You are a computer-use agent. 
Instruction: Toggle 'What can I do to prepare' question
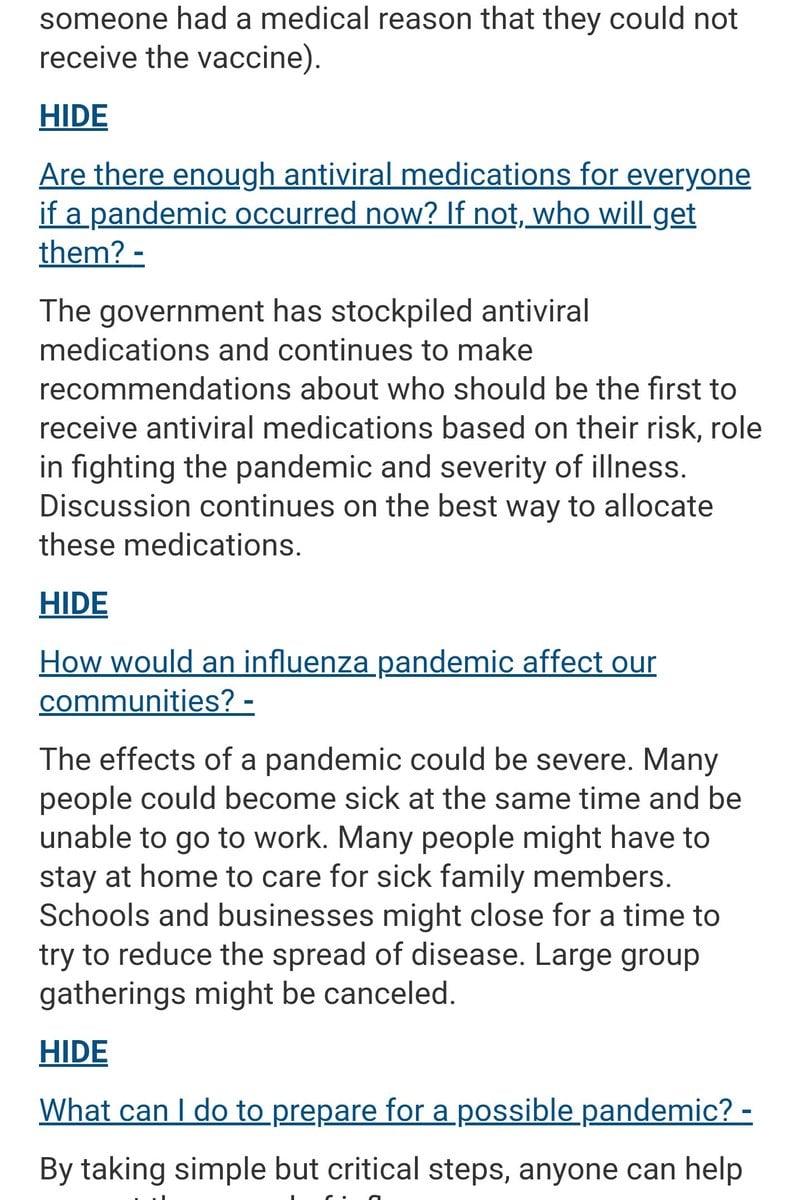395,1111
